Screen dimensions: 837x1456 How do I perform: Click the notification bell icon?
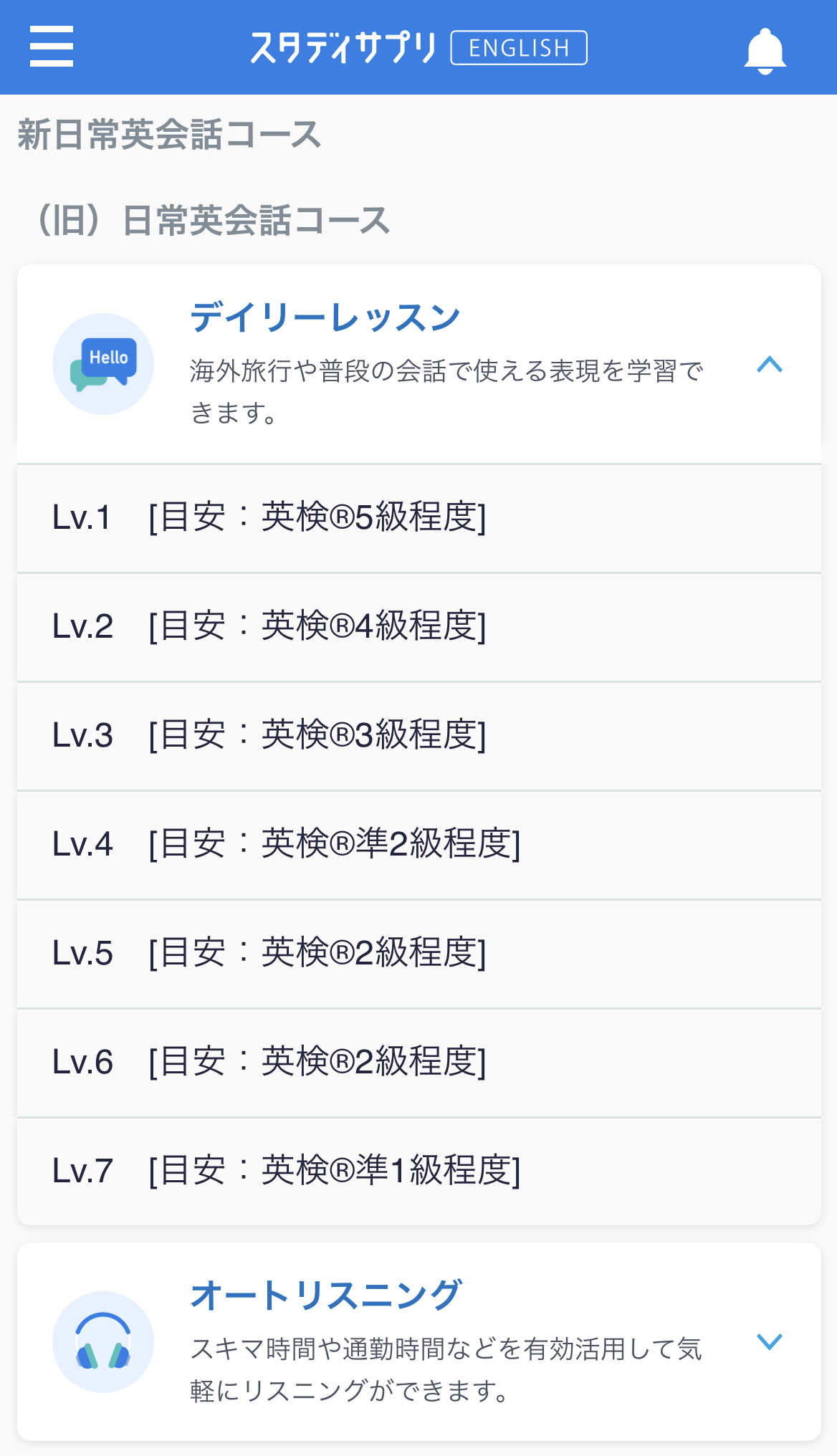765,47
